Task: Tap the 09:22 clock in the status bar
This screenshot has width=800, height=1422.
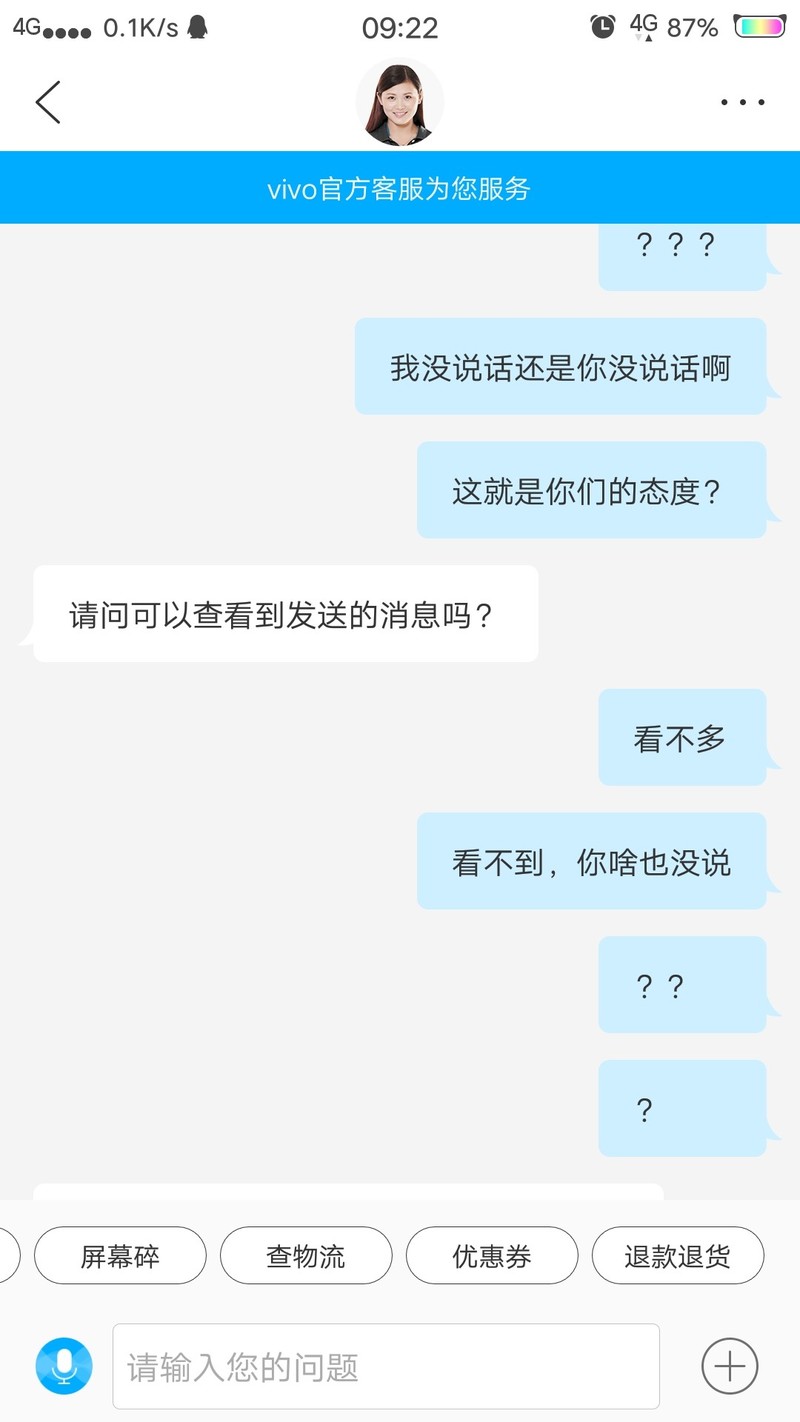Action: click(x=400, y=27)
